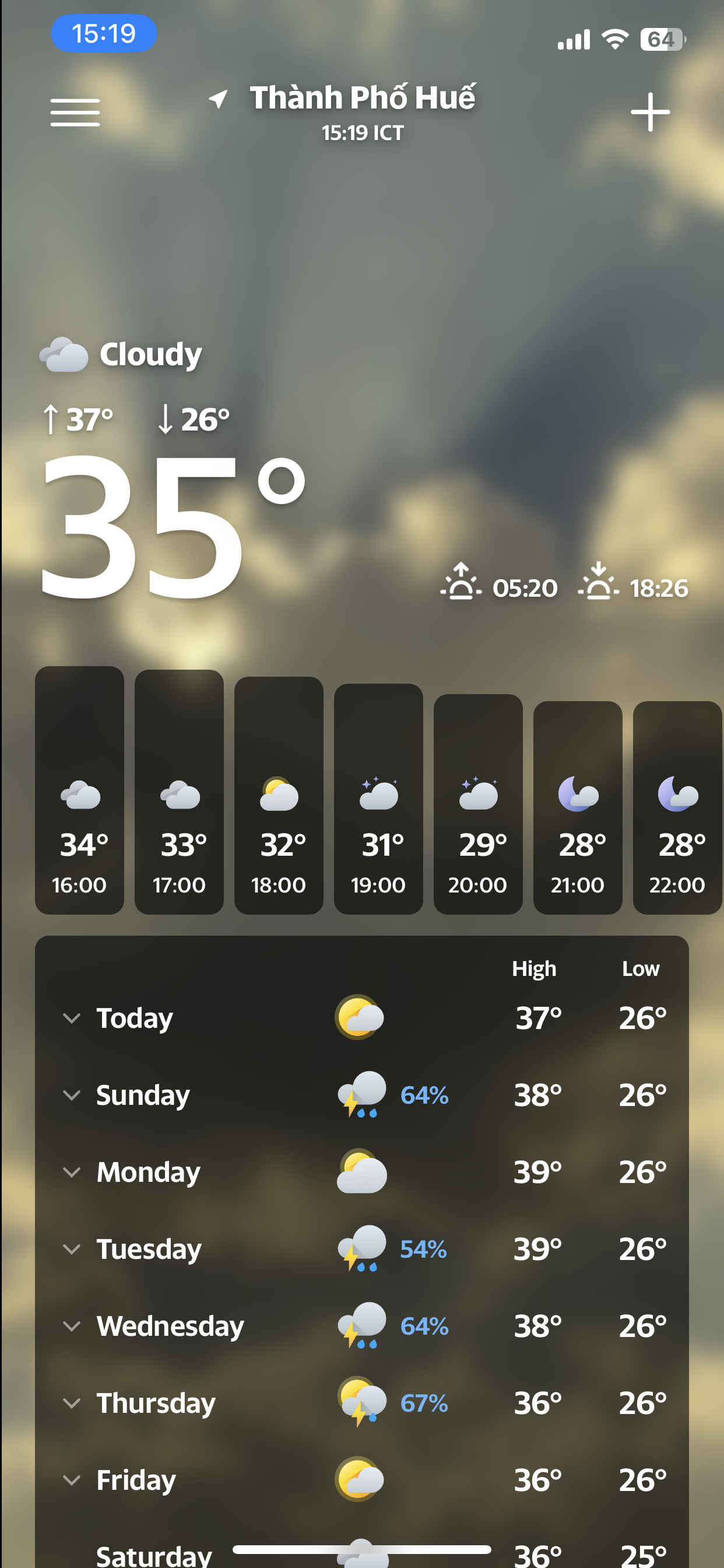Screen dimensions: 724x1568
Task: Select the 18:00 hourly forecast card
Action: tap(279, 796)
